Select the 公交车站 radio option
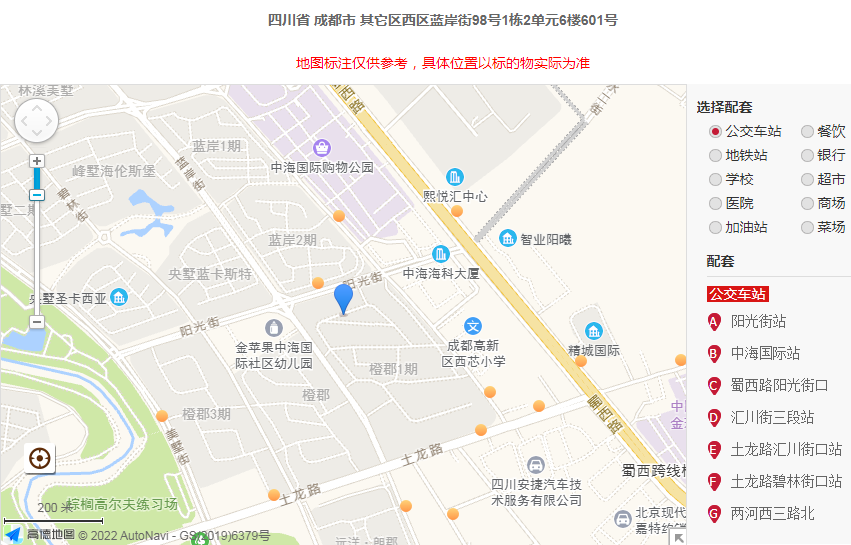 click(715, 131)
